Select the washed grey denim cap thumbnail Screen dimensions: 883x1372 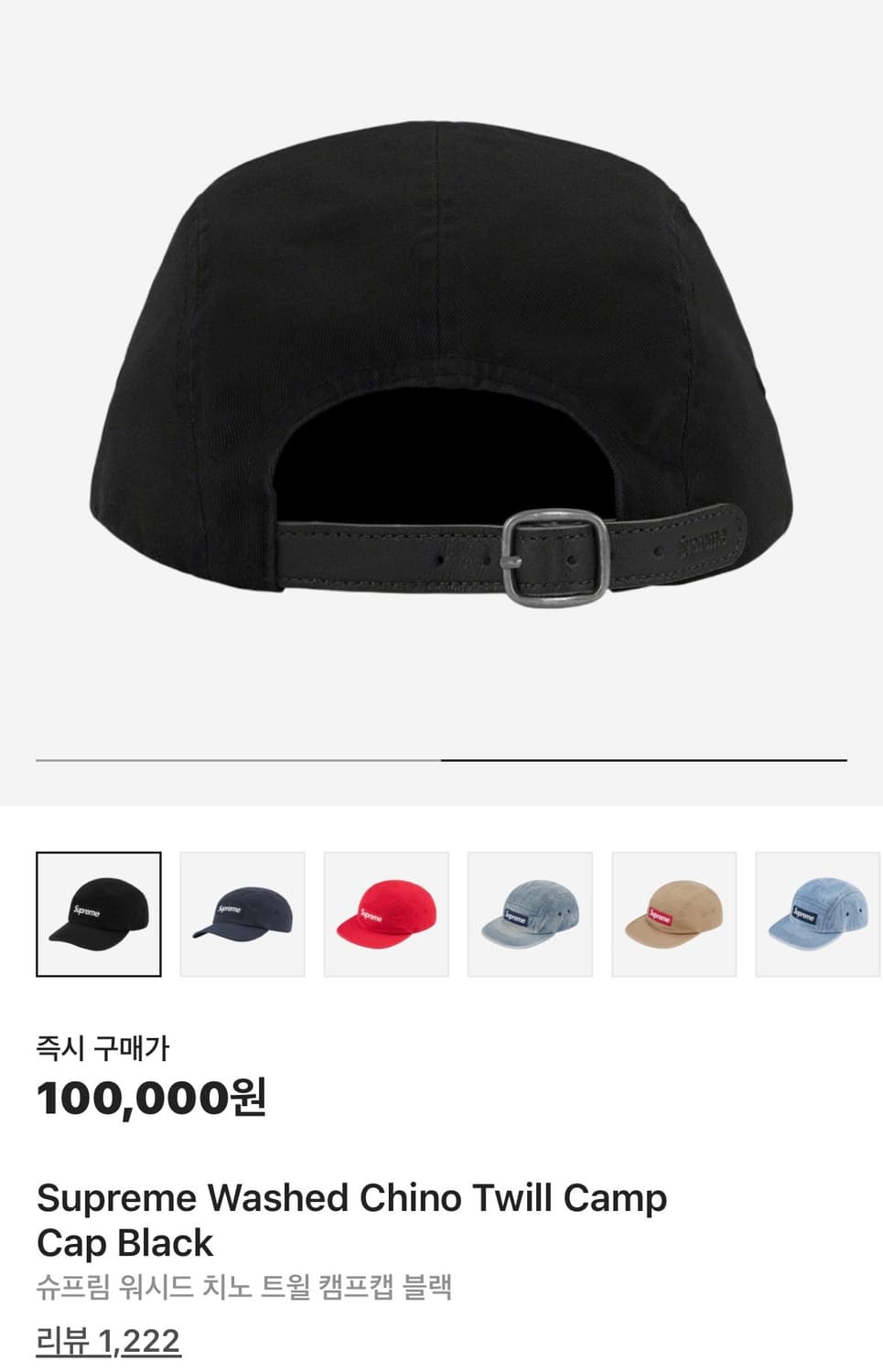tap(530, 914)
